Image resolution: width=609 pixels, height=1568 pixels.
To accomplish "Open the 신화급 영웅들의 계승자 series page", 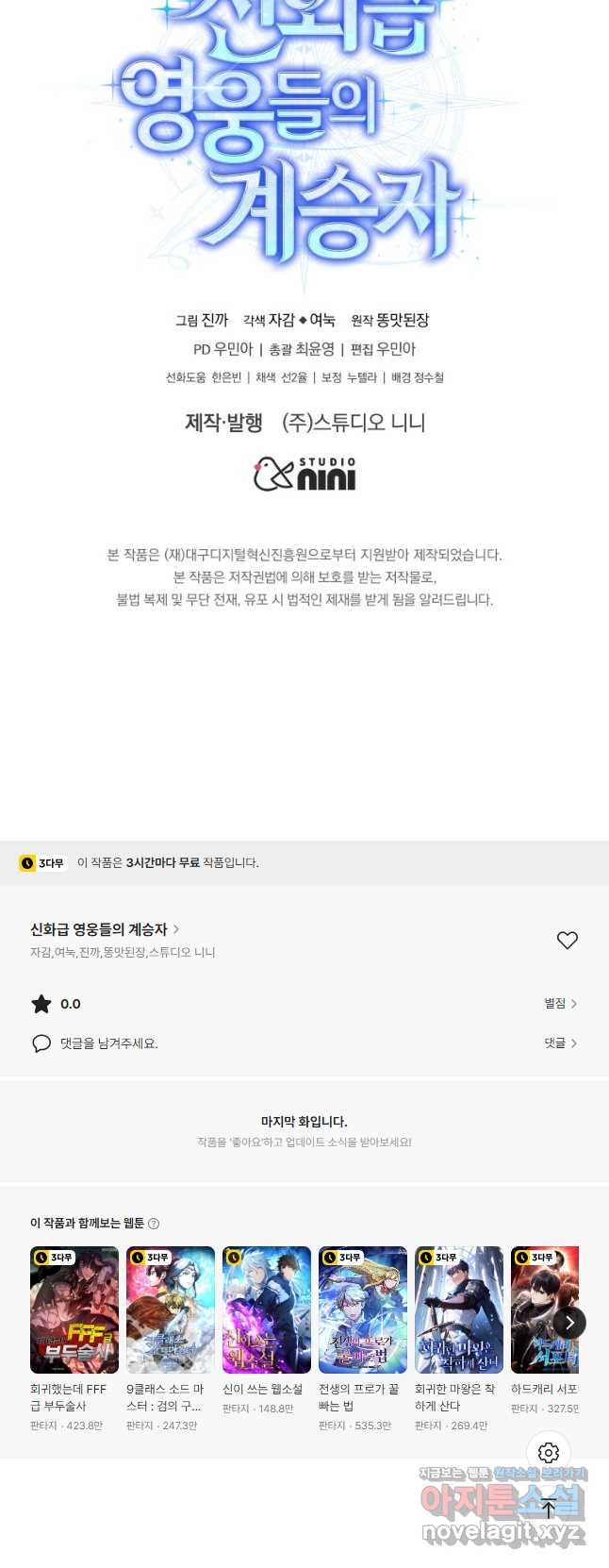I will tap(104, 929).
